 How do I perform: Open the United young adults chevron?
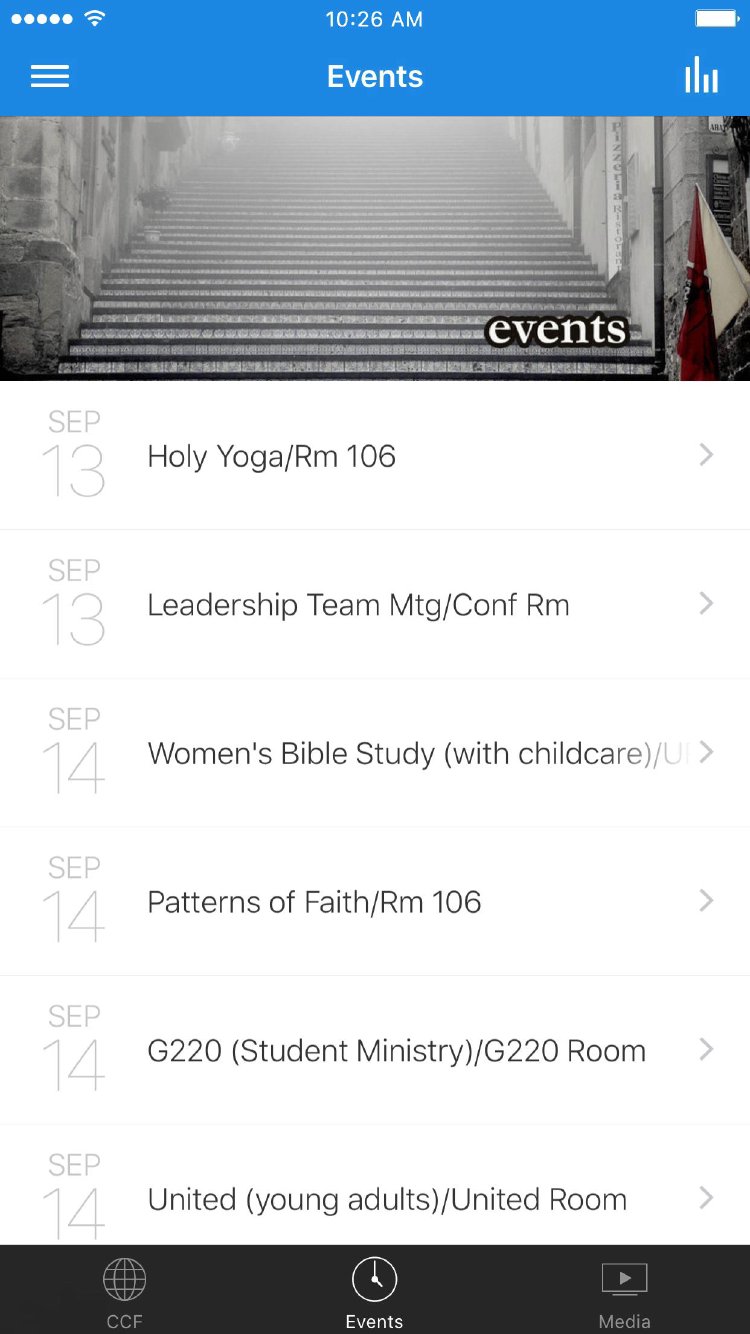coord(706,1198)
